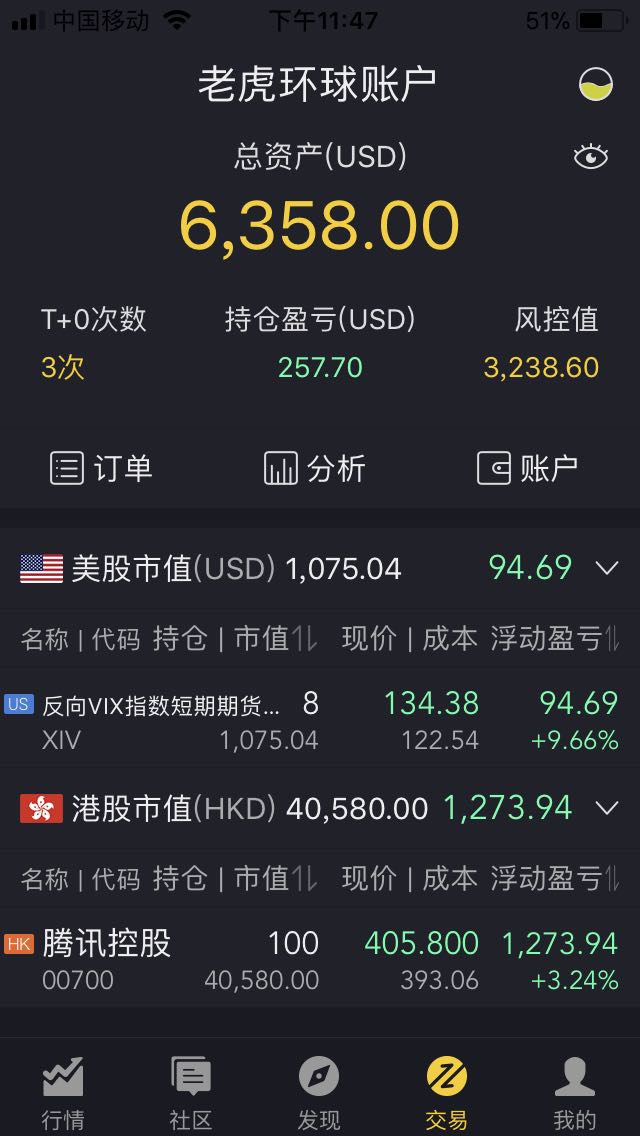Open the 账户 account page
The image size is (640, 1136).
(528, 468)
